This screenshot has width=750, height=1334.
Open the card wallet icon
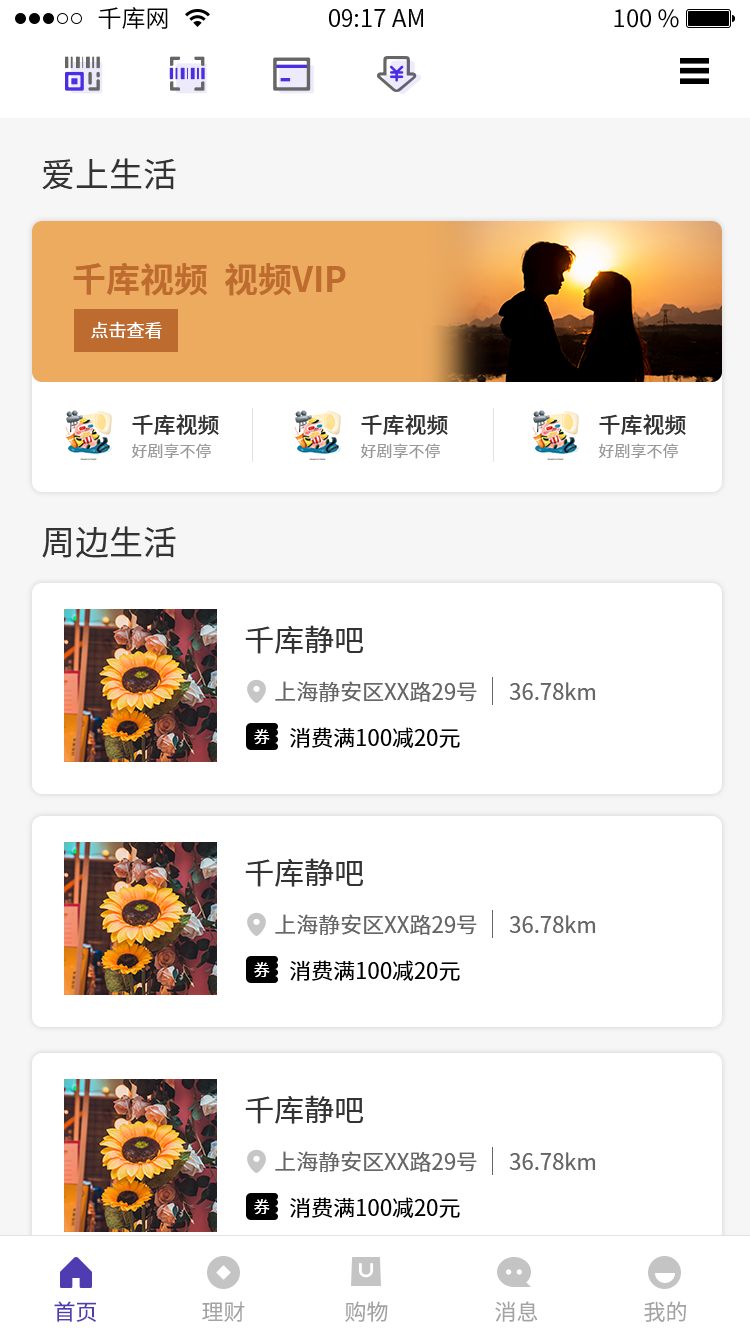(x=292, y=75)
